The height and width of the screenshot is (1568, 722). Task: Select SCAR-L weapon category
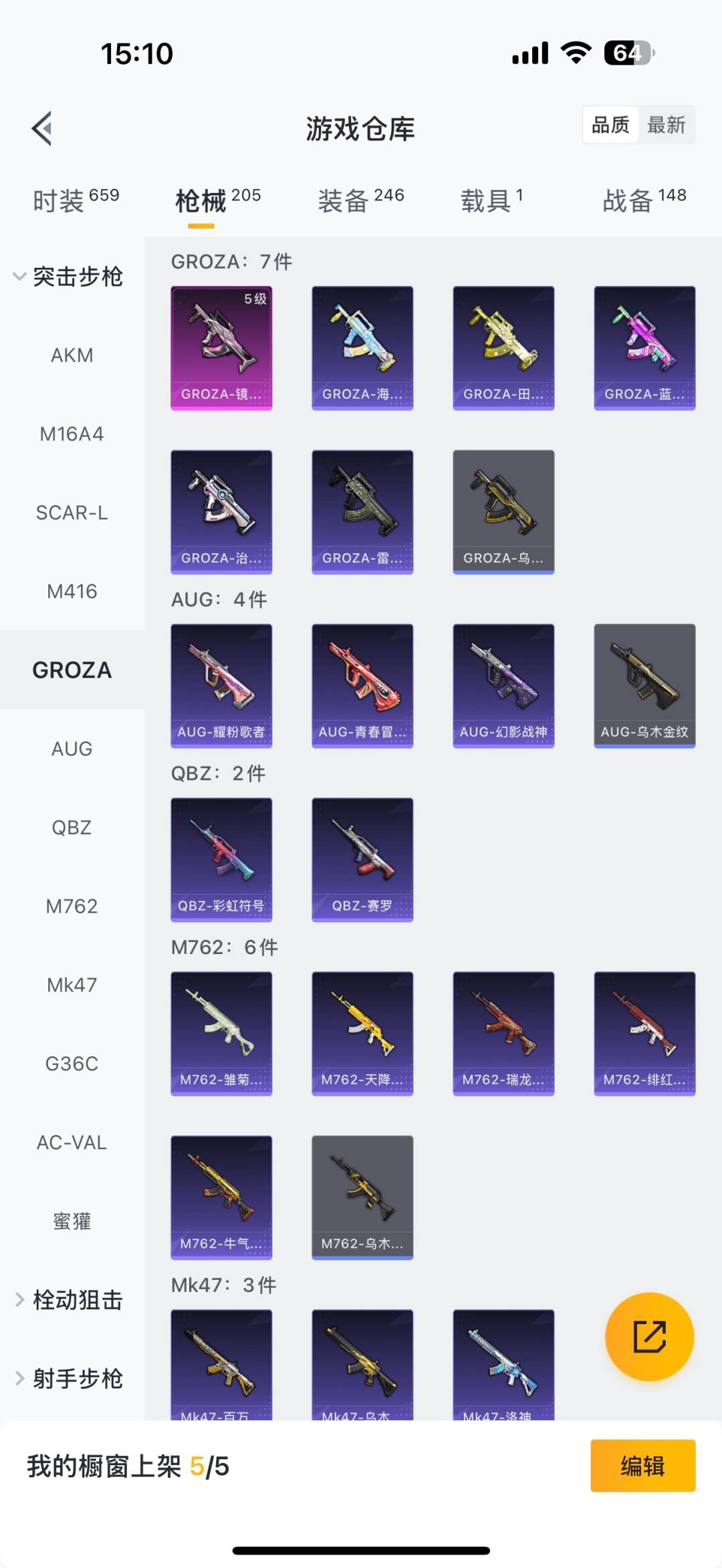click(72, 512)
